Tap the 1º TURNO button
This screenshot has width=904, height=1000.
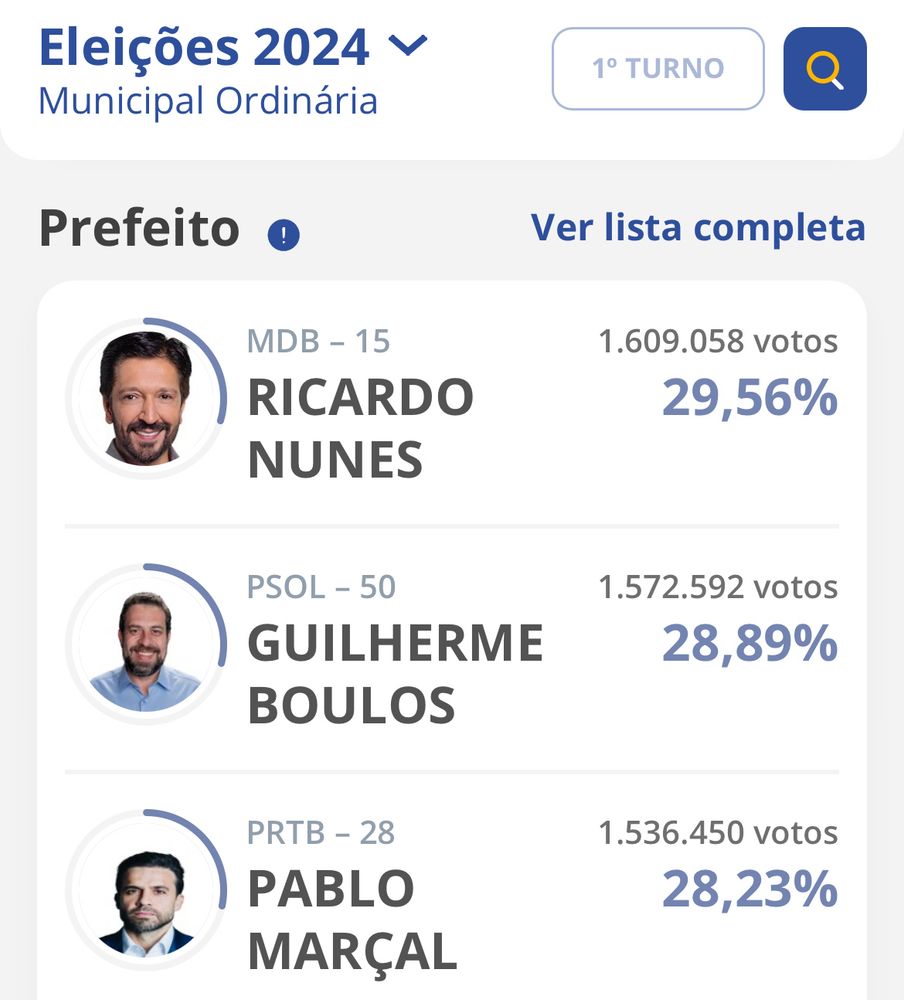click(658, 69)
